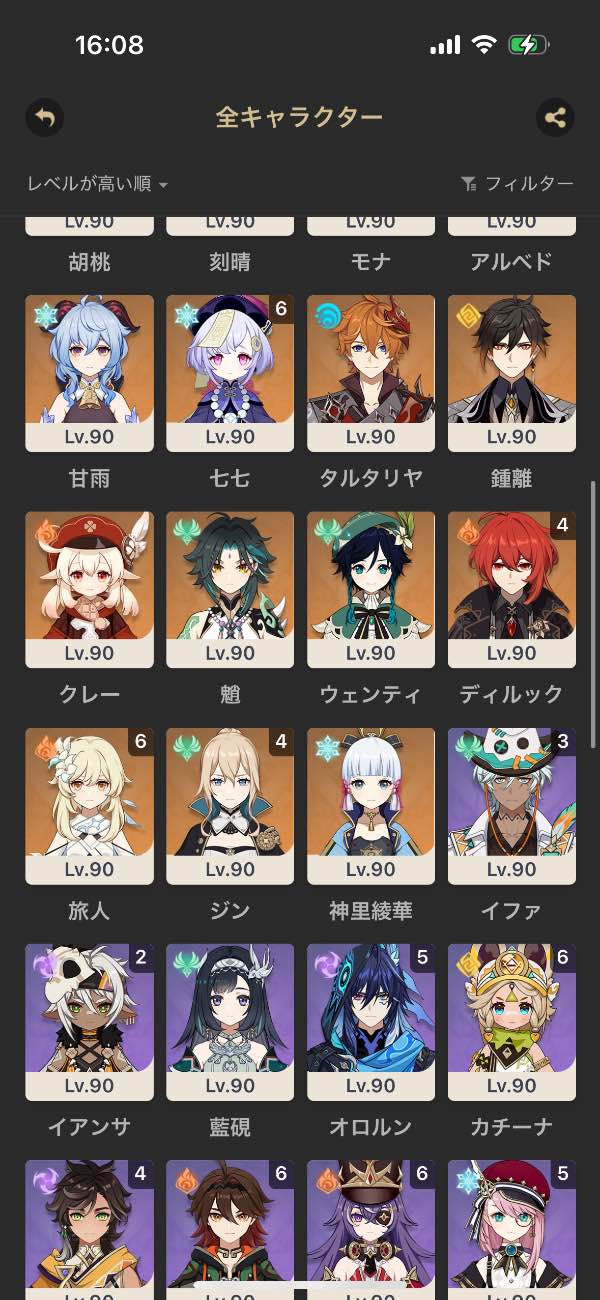The image size is (600, 1300).
Task: Select the 七七 character tile
Action: pyautogui.click(x=230, y=372)
